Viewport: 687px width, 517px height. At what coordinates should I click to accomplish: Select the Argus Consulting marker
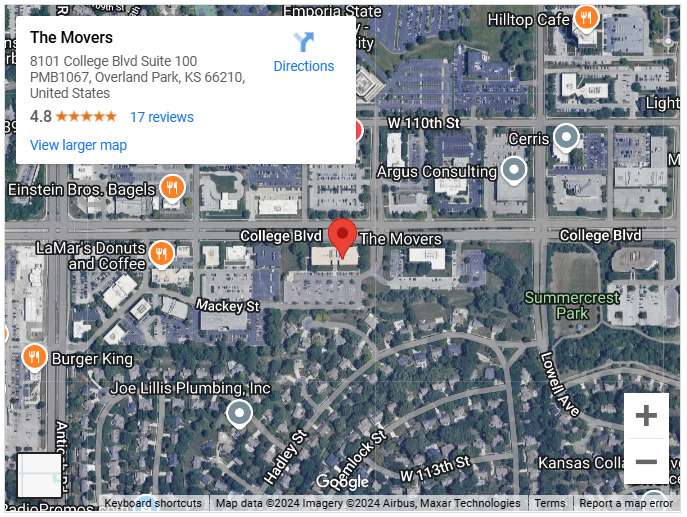coord(514,170)
